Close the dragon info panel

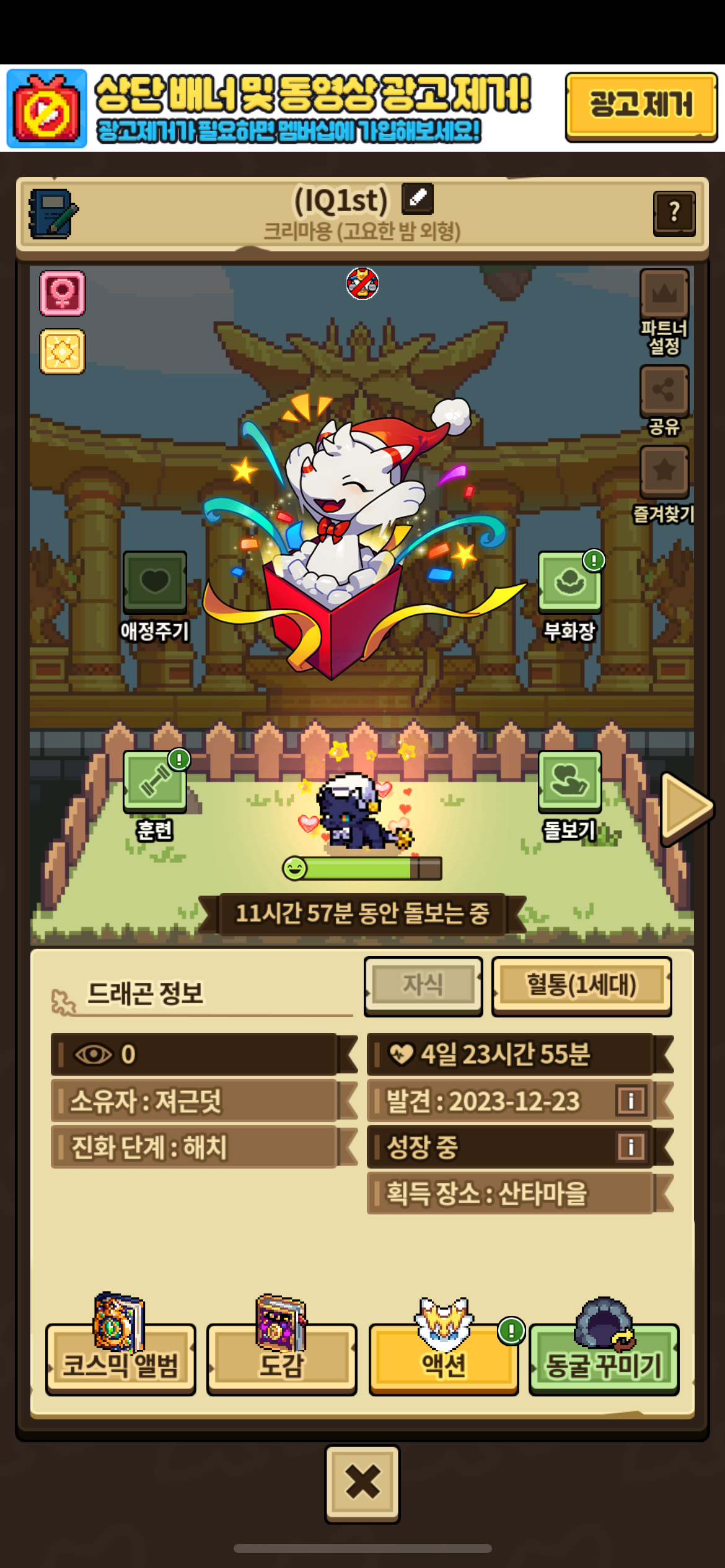[362, 1483]
